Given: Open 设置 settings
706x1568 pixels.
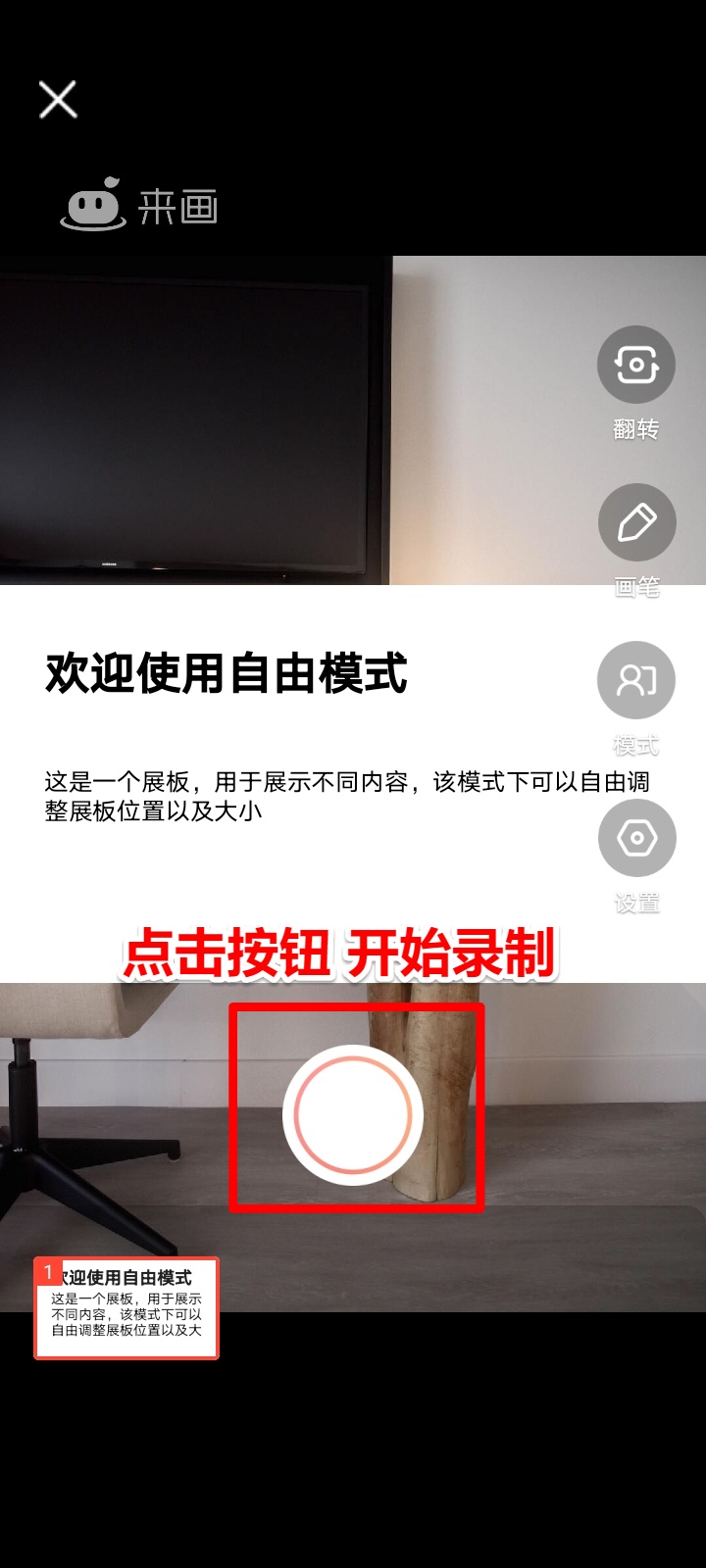Looking at the screenshot, I should click(636, 839).
